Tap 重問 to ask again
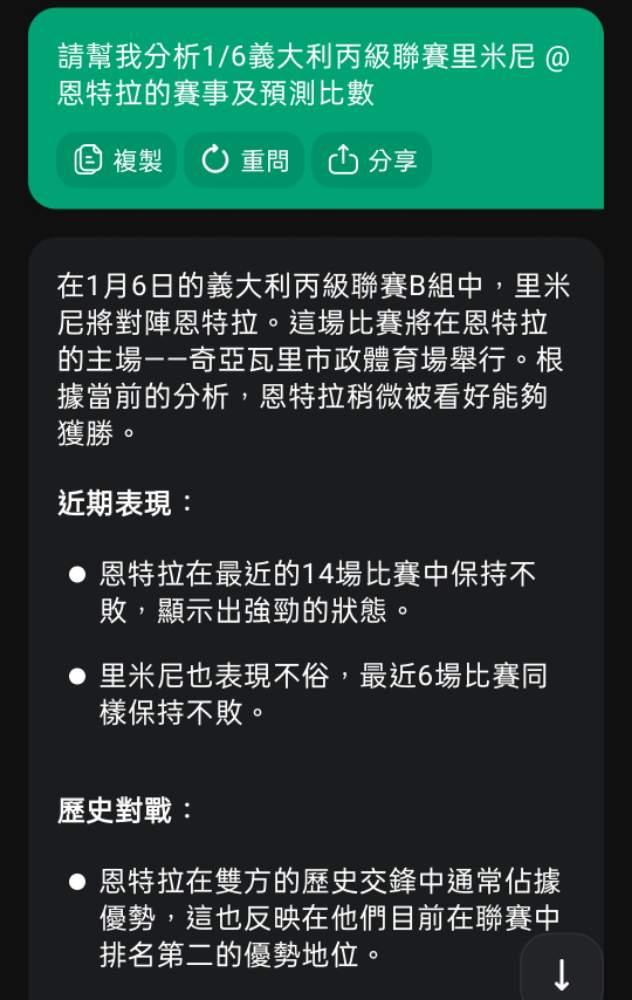 pos(244,160)
